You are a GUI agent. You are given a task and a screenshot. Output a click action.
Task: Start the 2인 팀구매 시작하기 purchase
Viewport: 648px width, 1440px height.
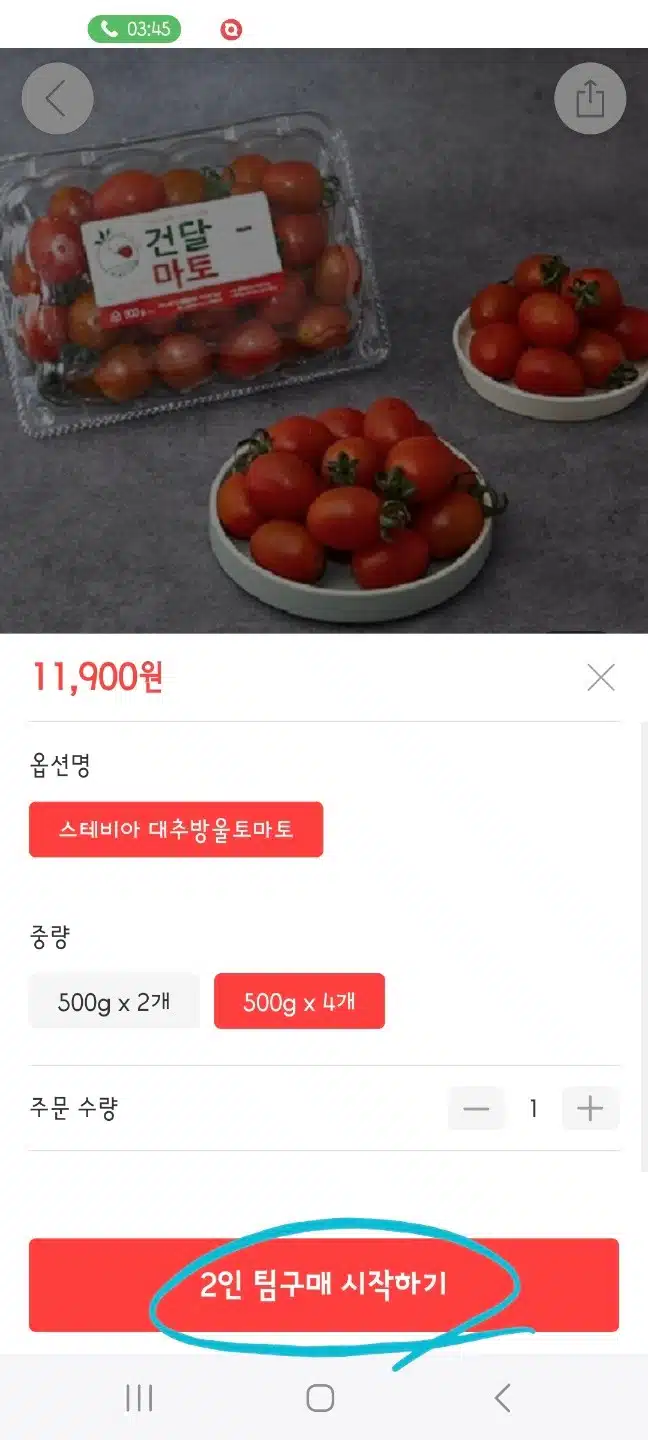(x=324, y=1285)
